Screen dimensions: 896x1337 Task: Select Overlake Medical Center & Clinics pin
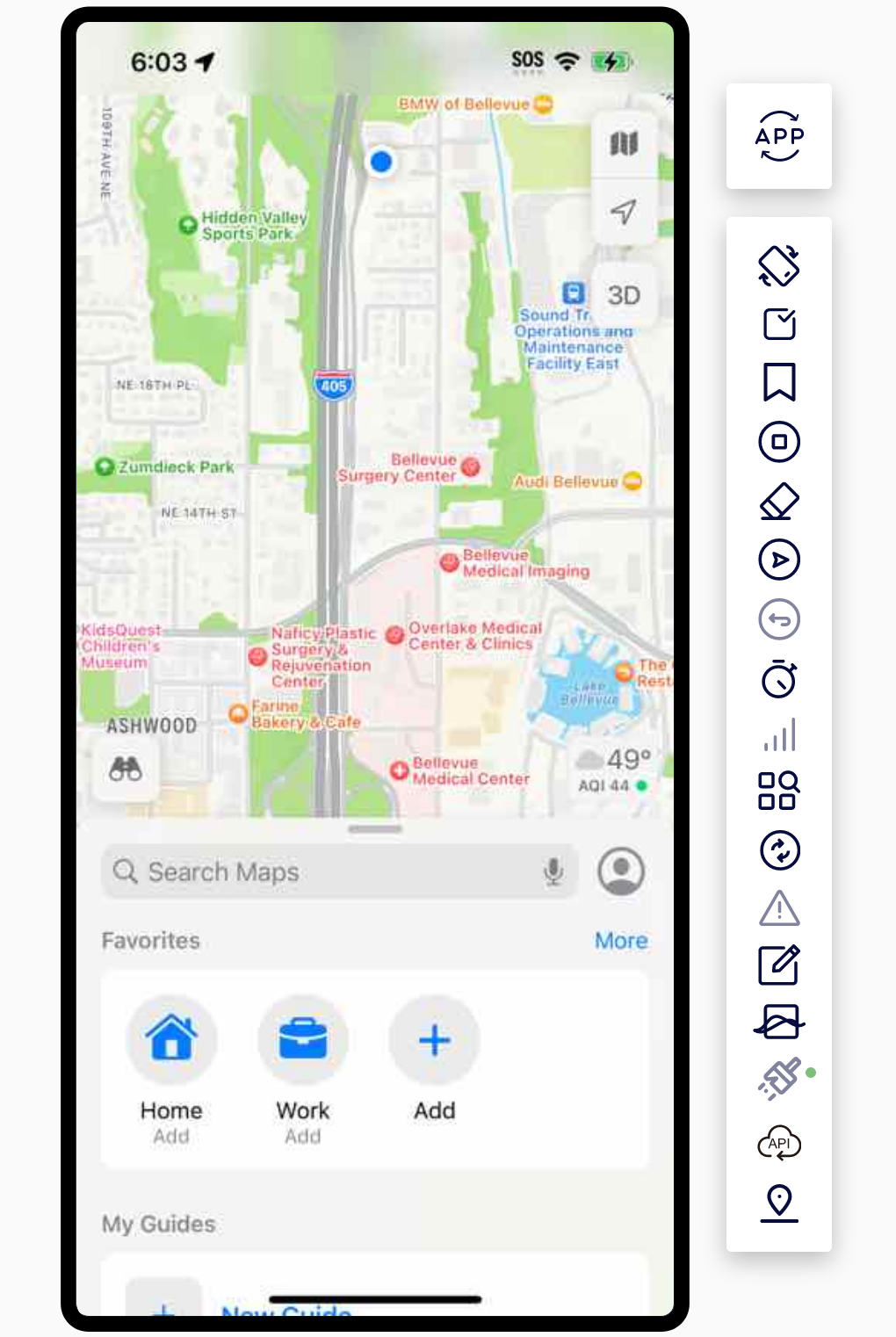click(x=395, y=634)
